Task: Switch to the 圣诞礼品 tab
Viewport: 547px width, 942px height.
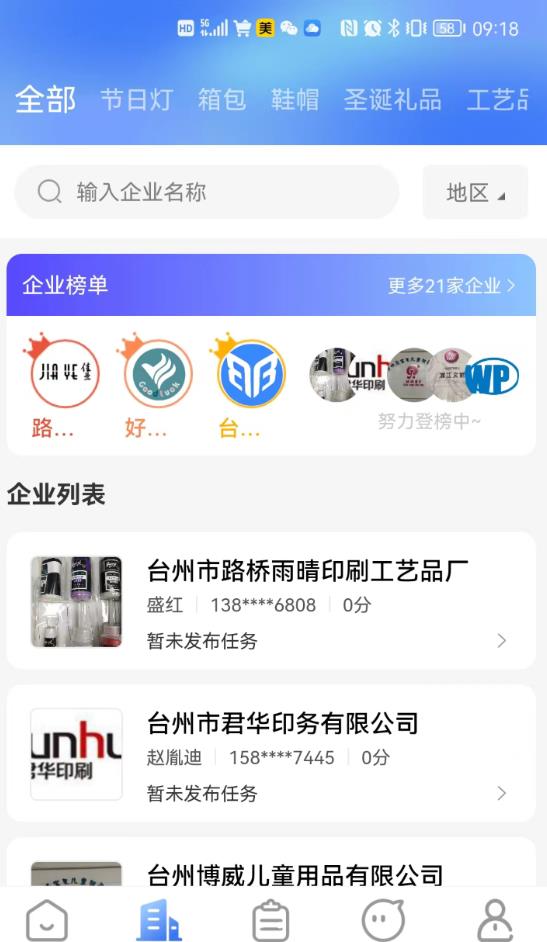Action: [393, 100]
